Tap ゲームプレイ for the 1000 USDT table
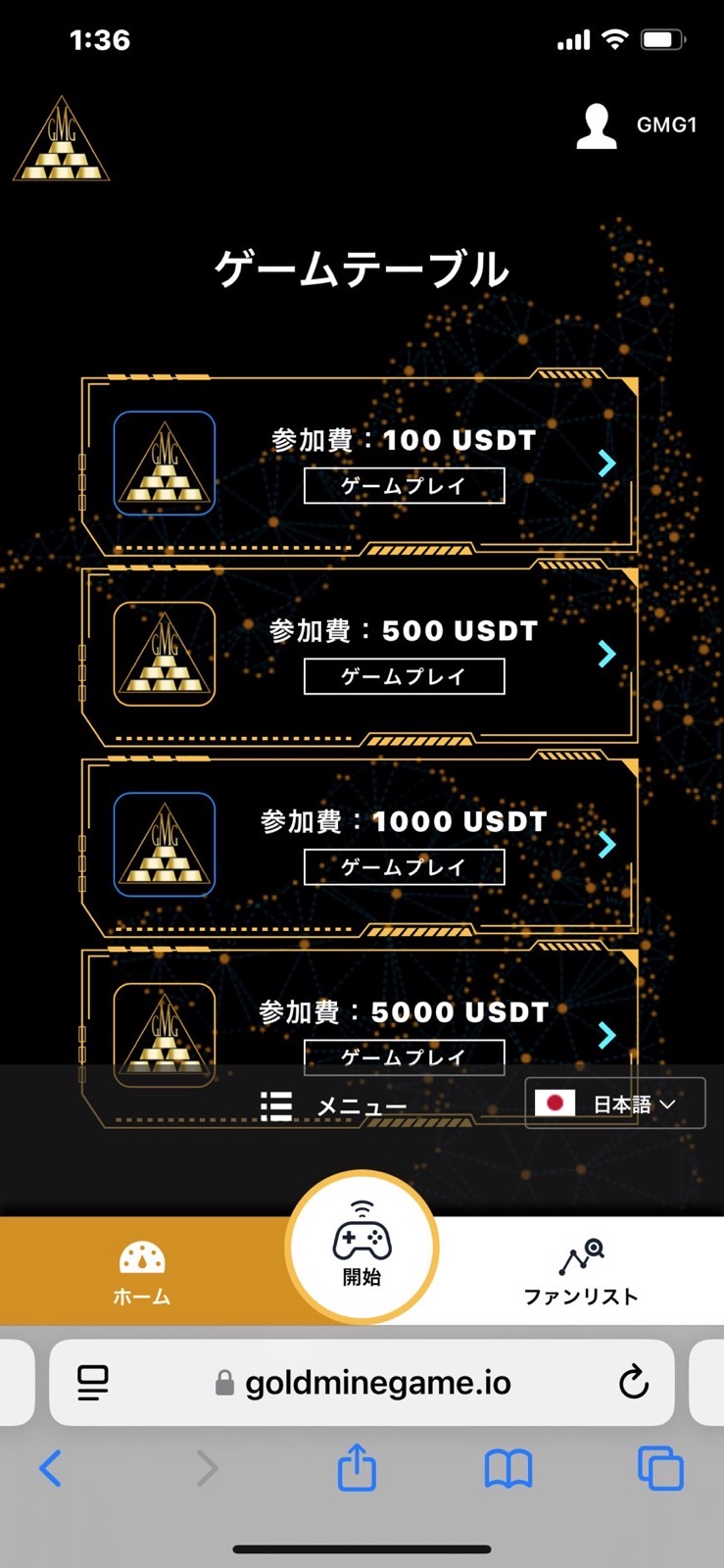This screenshot has width=724, height=1568. (404, 867)
